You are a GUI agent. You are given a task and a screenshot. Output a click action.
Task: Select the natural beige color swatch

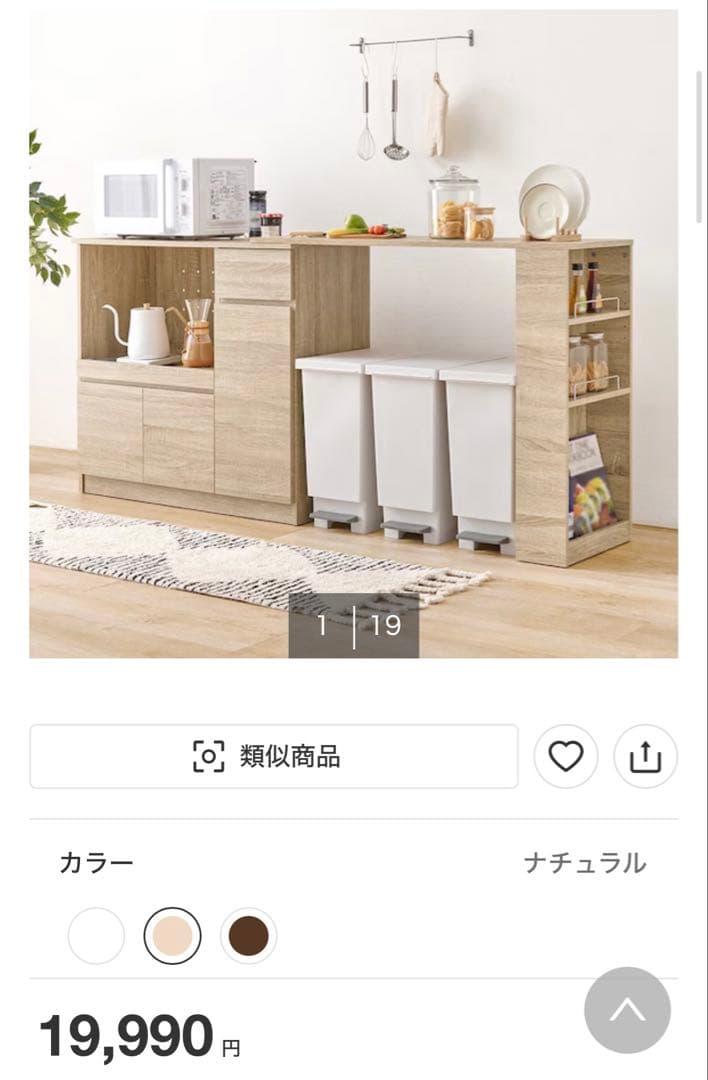[x=172, y=936]
